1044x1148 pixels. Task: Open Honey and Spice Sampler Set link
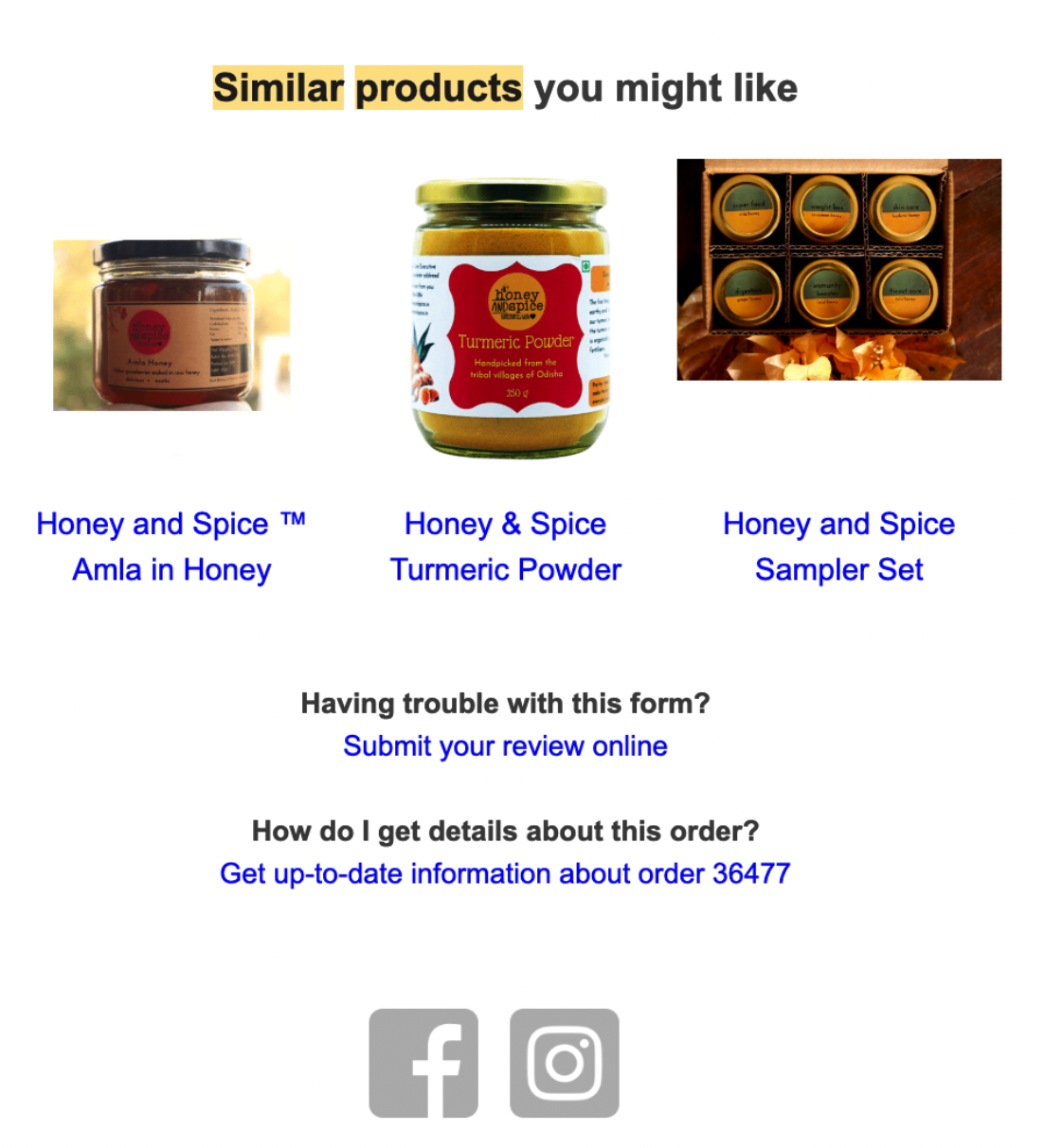pyautogui.click(x=838, y=547)
